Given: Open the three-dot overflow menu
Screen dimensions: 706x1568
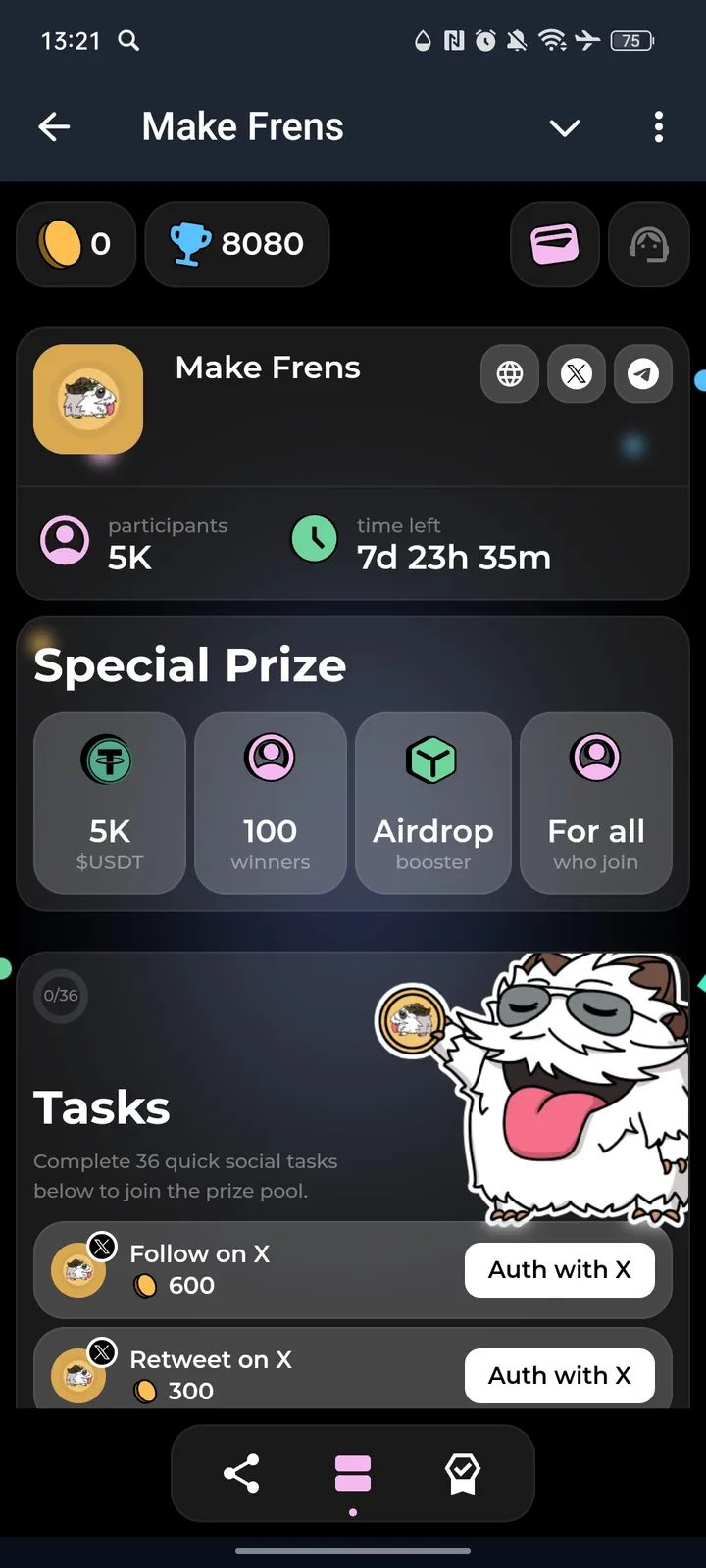Looking at the screenshot, I should (658, 126).
